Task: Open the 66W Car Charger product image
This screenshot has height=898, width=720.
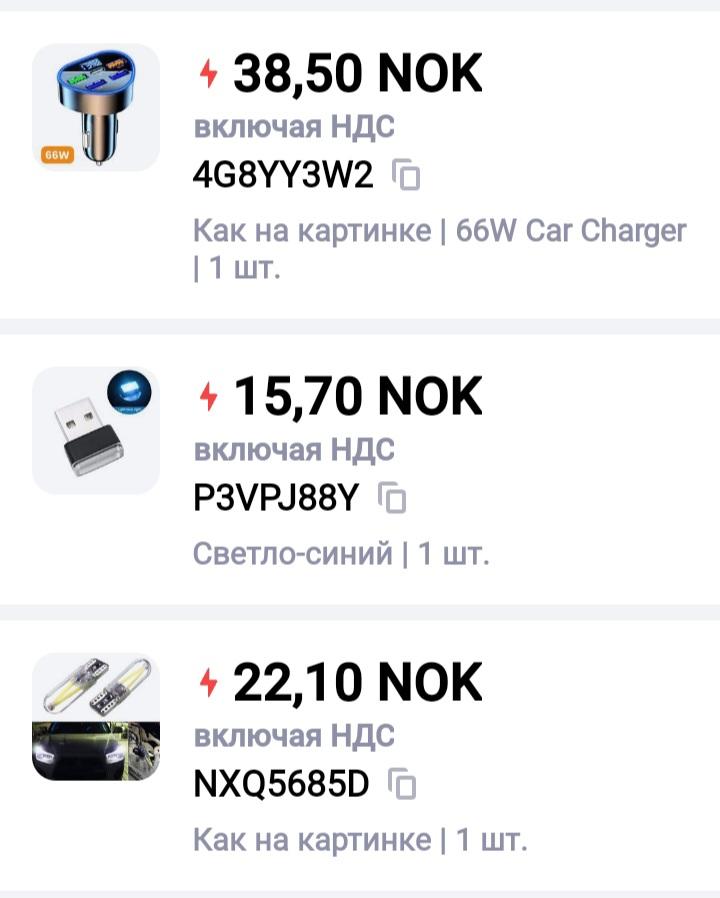Action: coord(96,107)
